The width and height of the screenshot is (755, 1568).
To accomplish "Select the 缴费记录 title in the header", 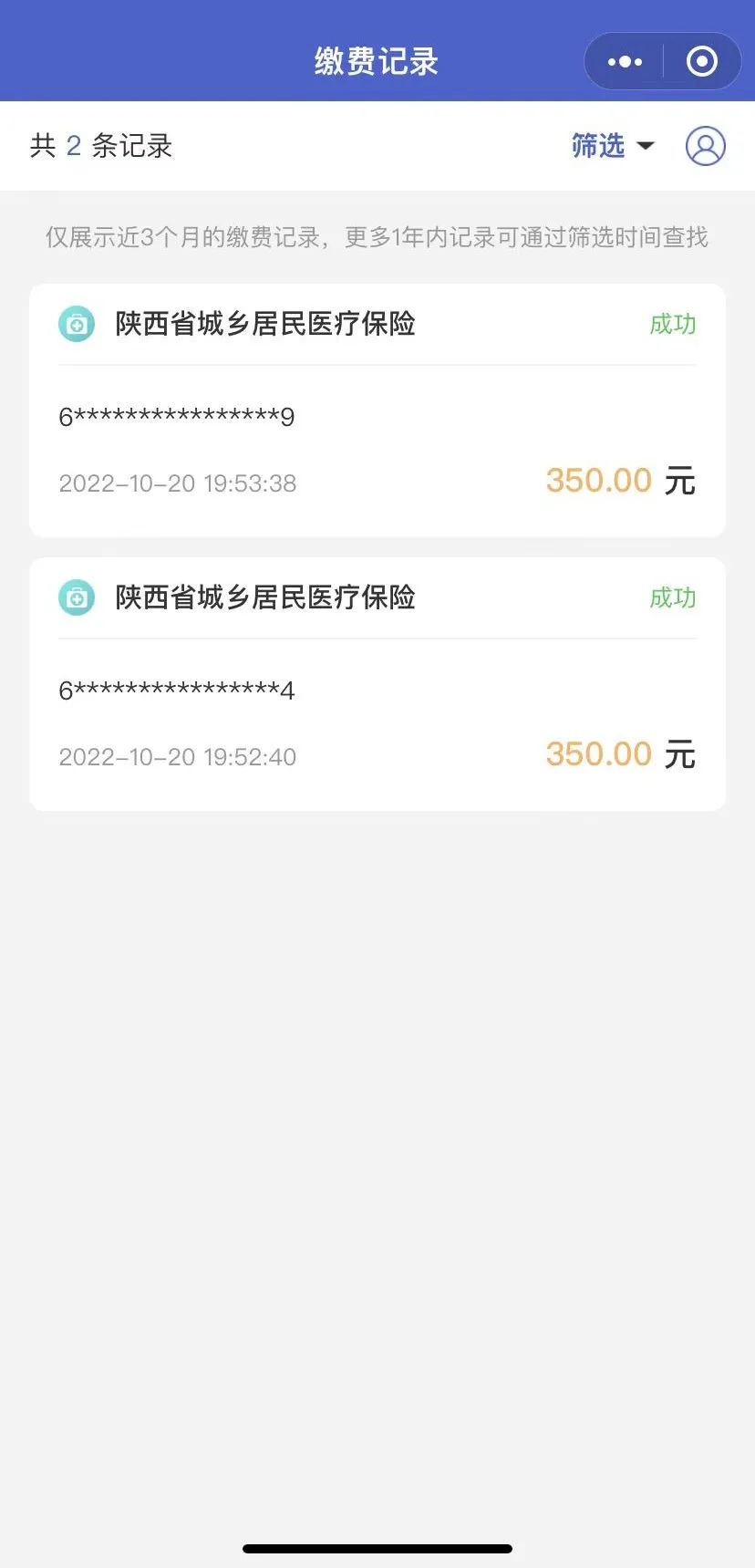I will tap(377, 61).
